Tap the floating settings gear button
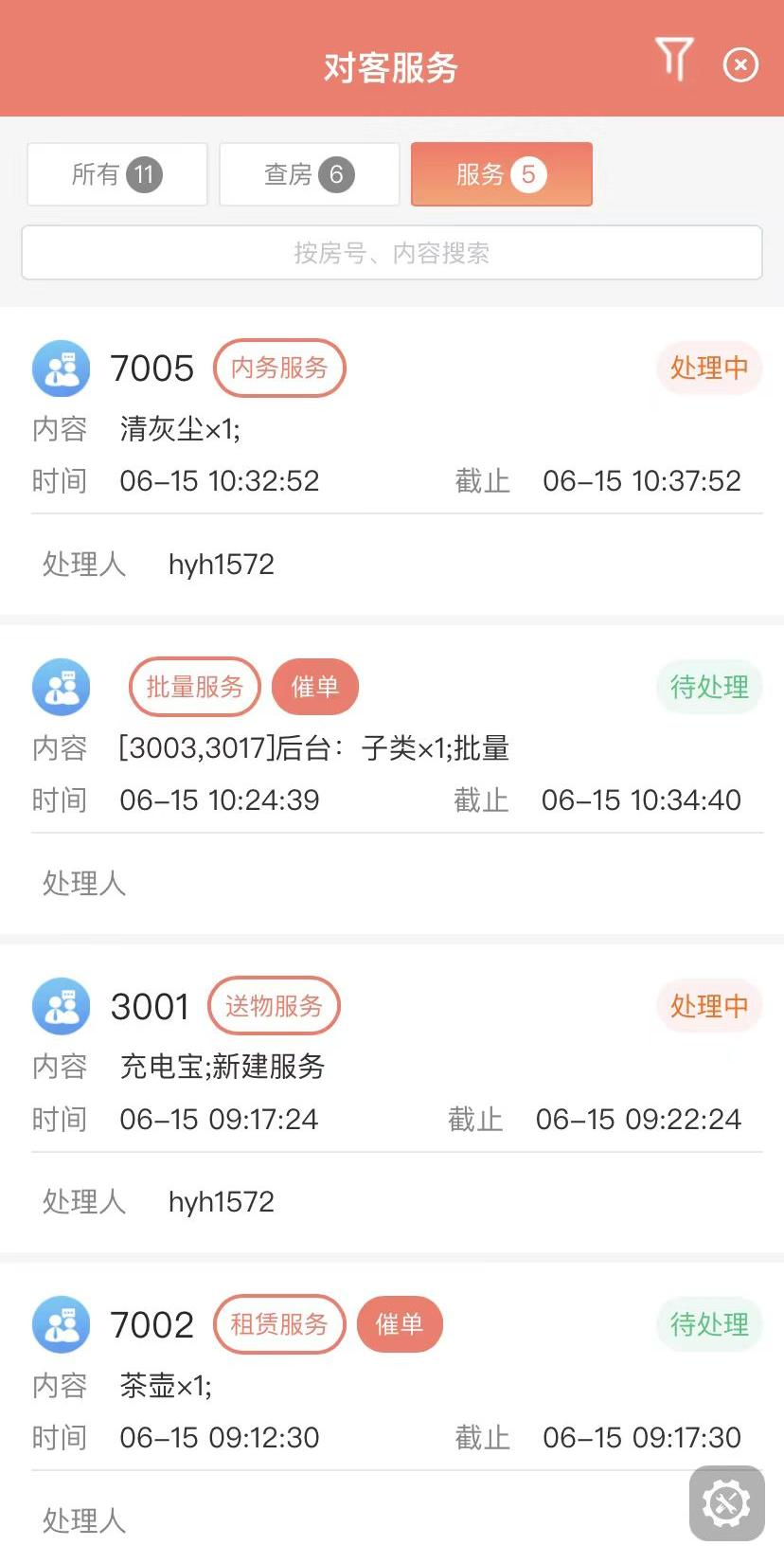The height and width of the screenshot is (1563, 784). pos(727,1503)
